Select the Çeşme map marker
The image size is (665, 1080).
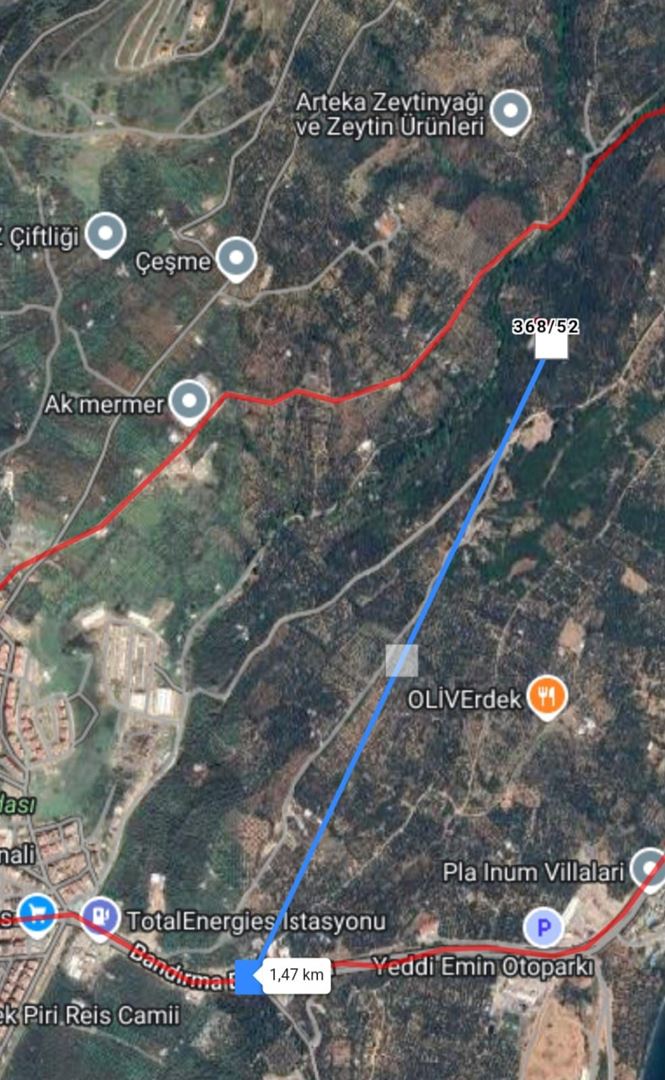tap(235, 259)
